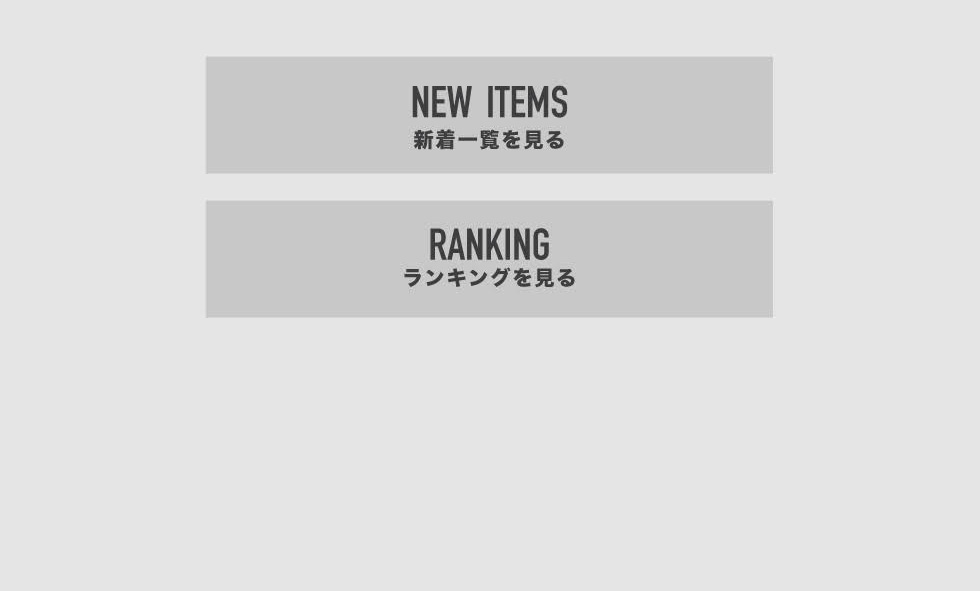The height and width of the screenshot is (591, 980).
Task: Open the NEW ITEMS list
Action: [489, 115]
